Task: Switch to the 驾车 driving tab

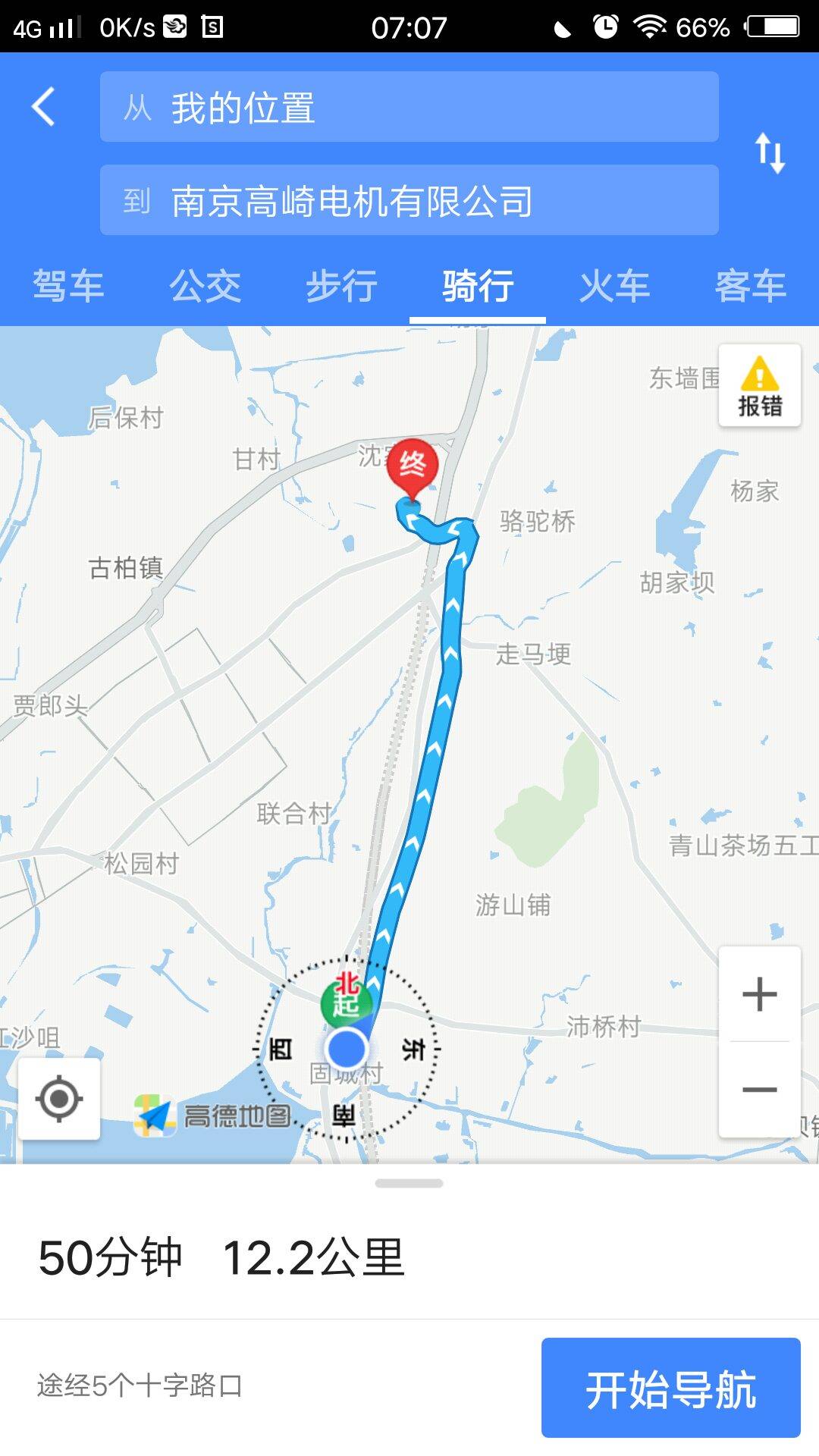Action: [68, 287]
